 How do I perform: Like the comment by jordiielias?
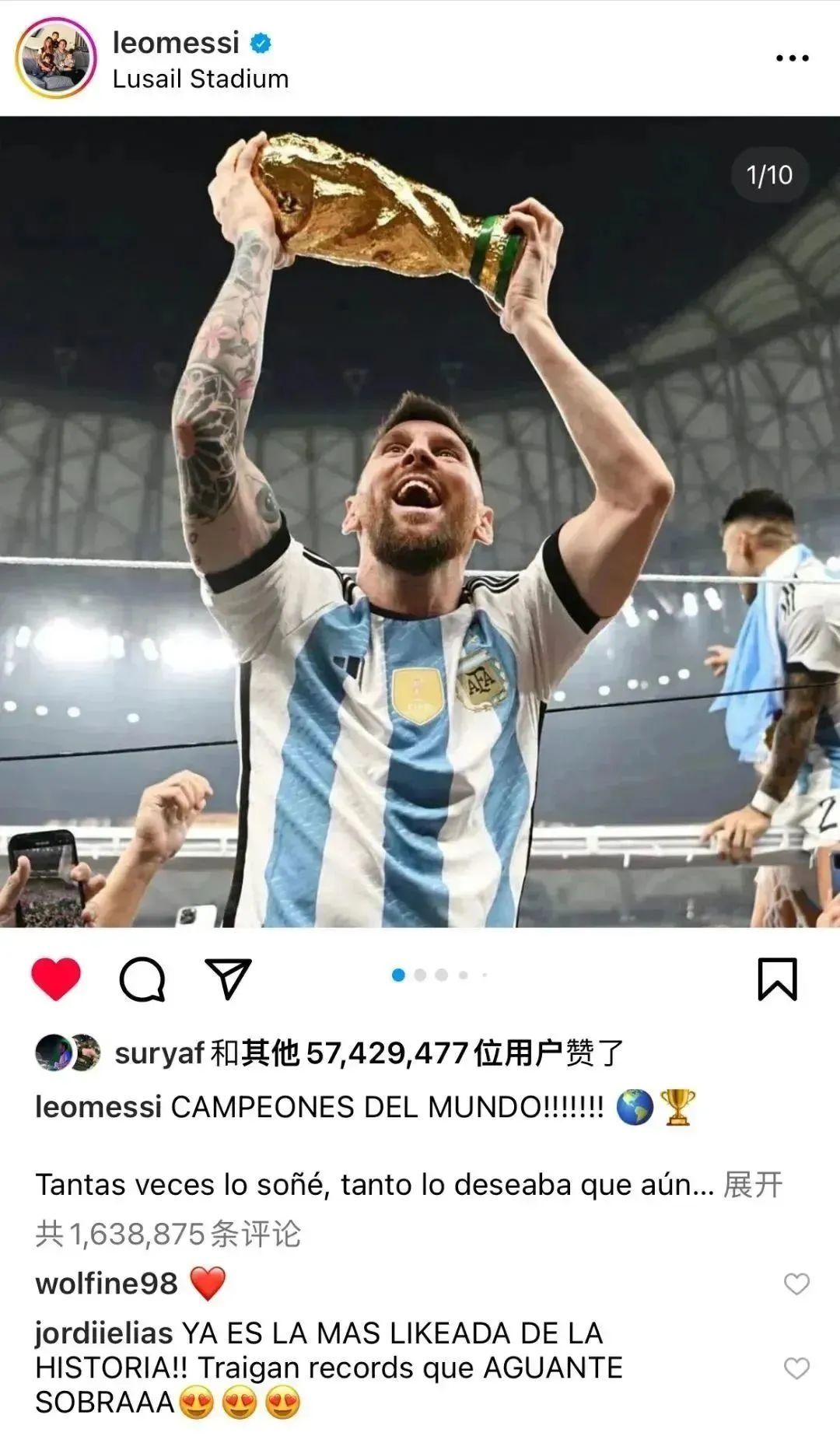pyautogui.click(x=796, y=1368)
